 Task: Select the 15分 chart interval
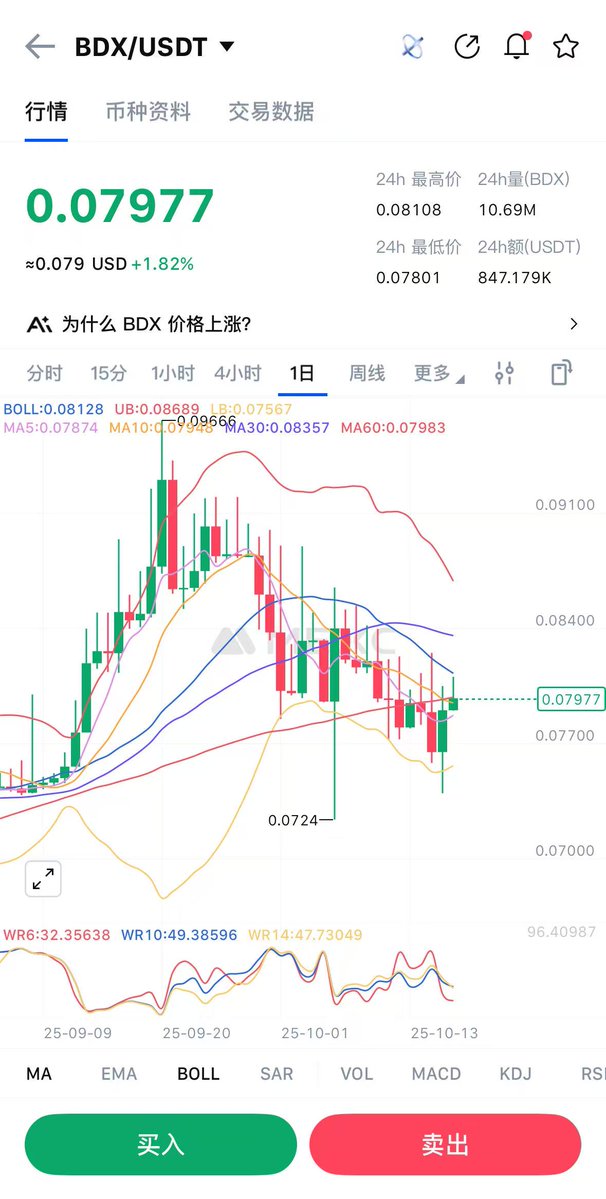coord(108,373)
